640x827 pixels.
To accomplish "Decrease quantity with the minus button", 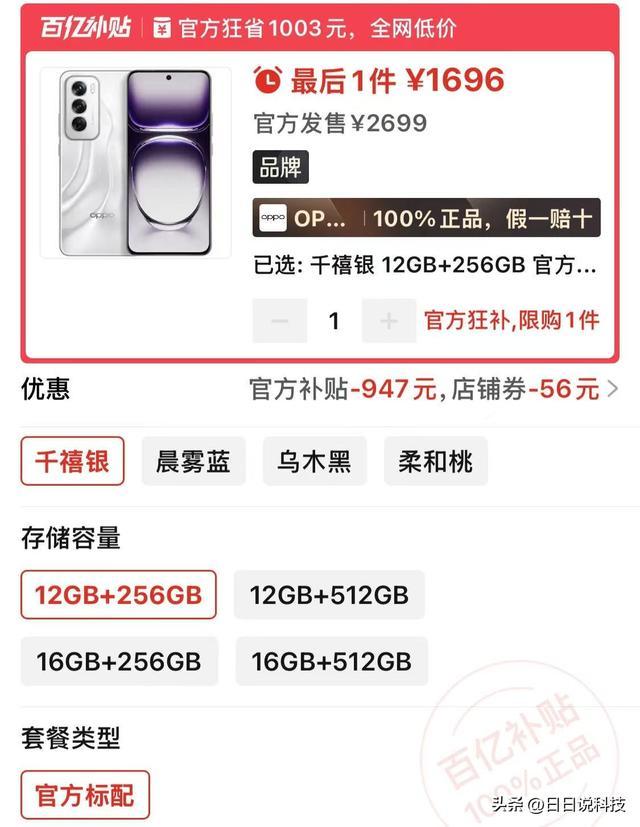I will click(280, 320).
